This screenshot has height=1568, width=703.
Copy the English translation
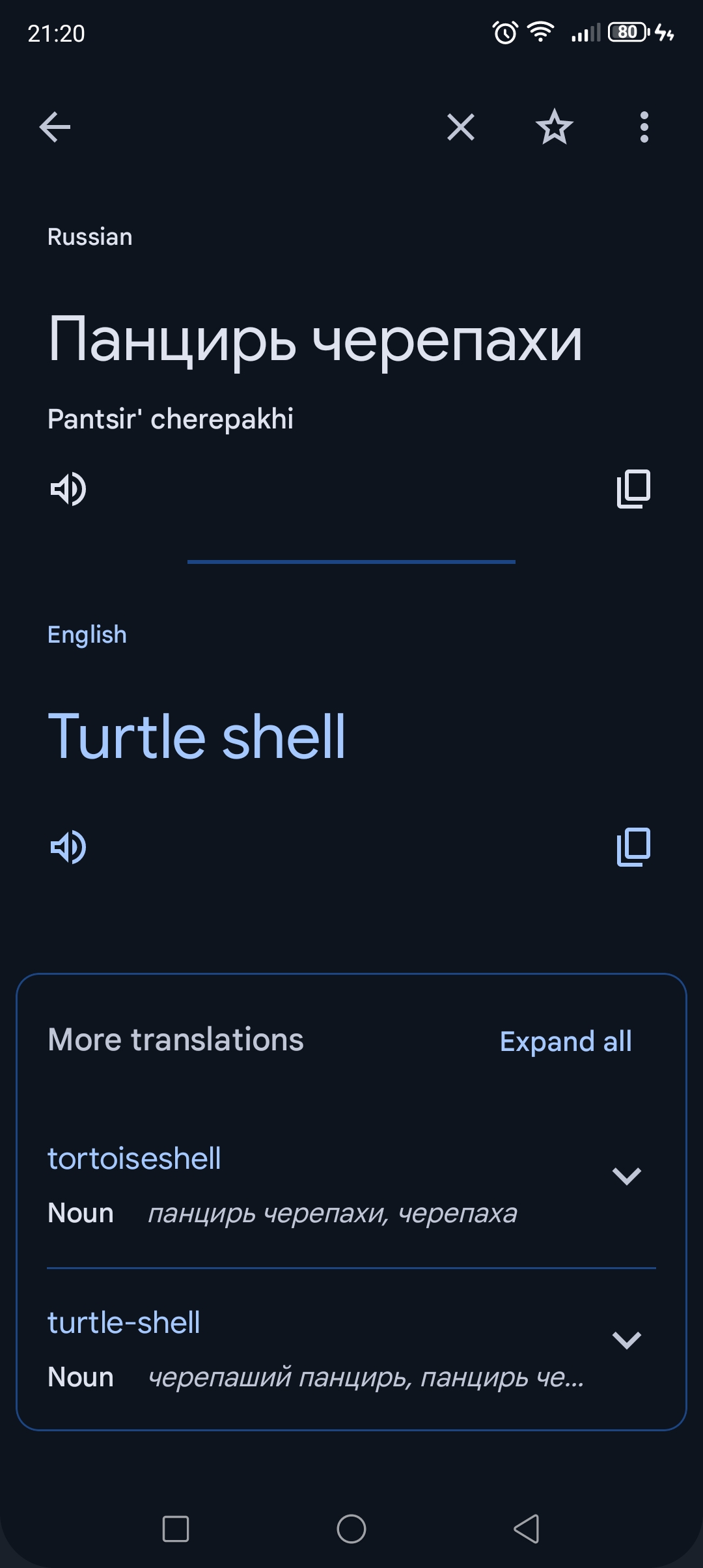coord(633,847)
